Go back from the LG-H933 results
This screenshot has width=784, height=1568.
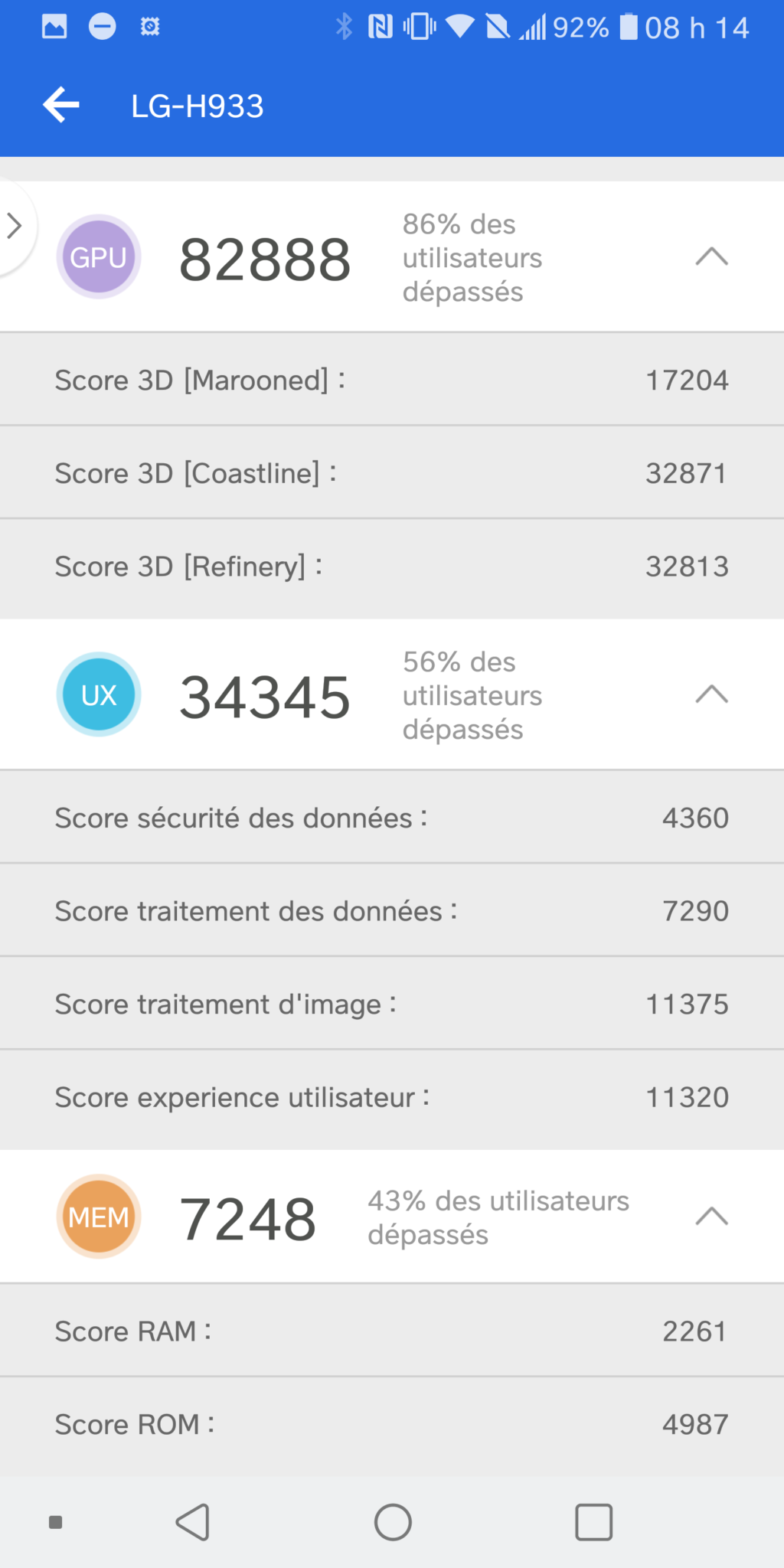(61, 105)
